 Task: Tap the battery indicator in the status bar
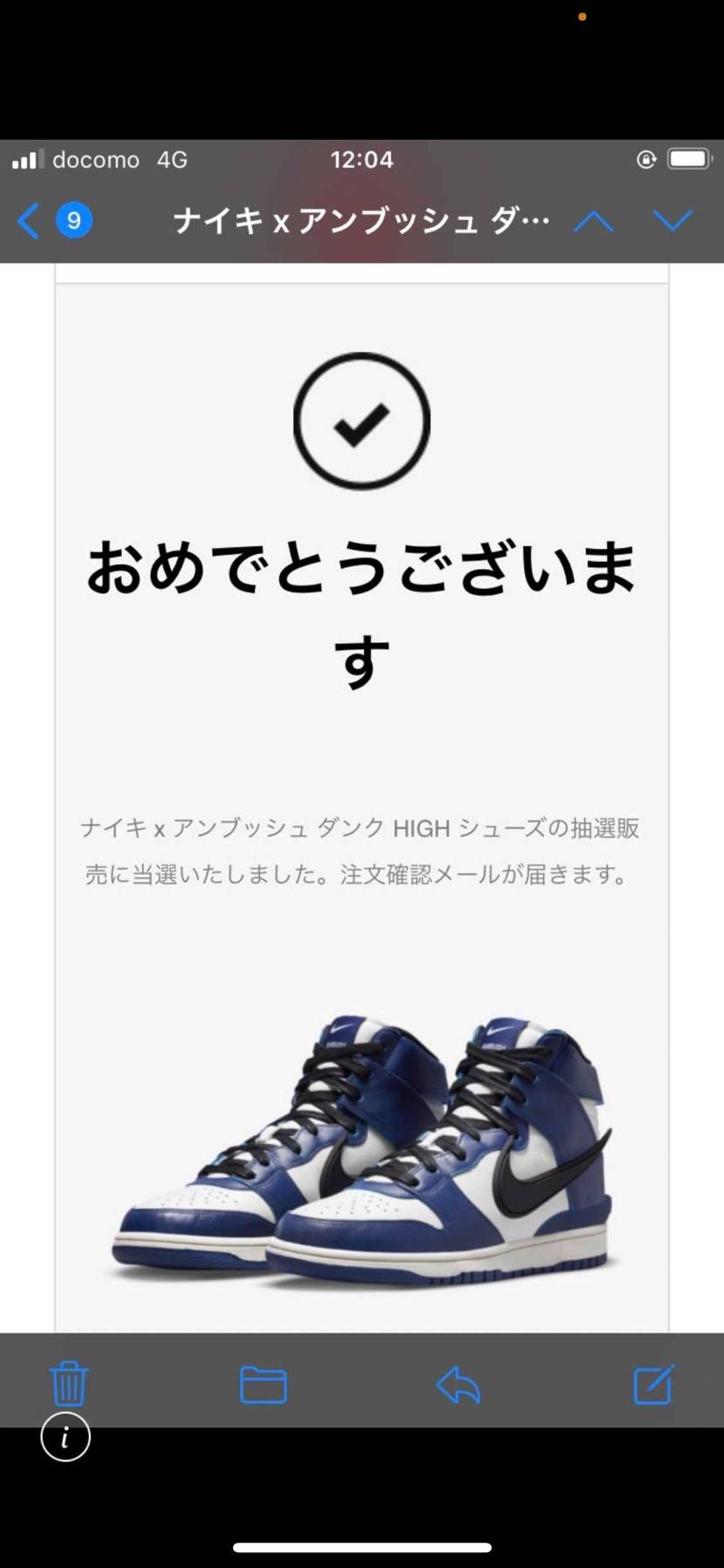688,158
